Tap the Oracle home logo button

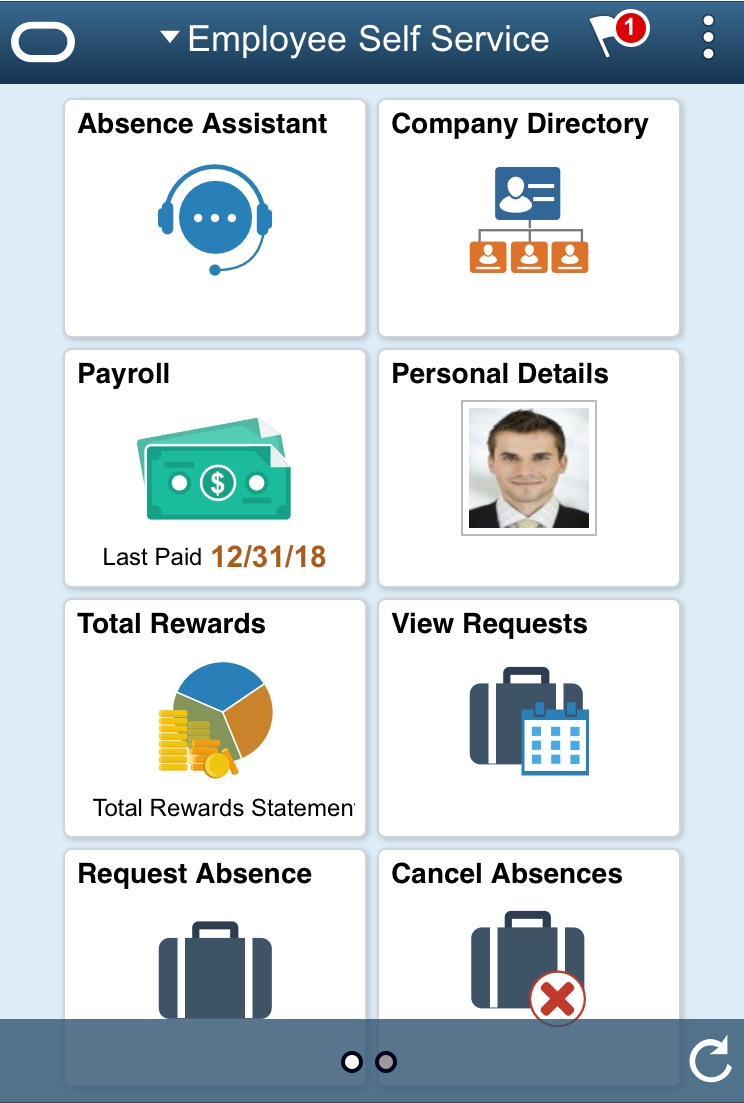coord(43,42)
